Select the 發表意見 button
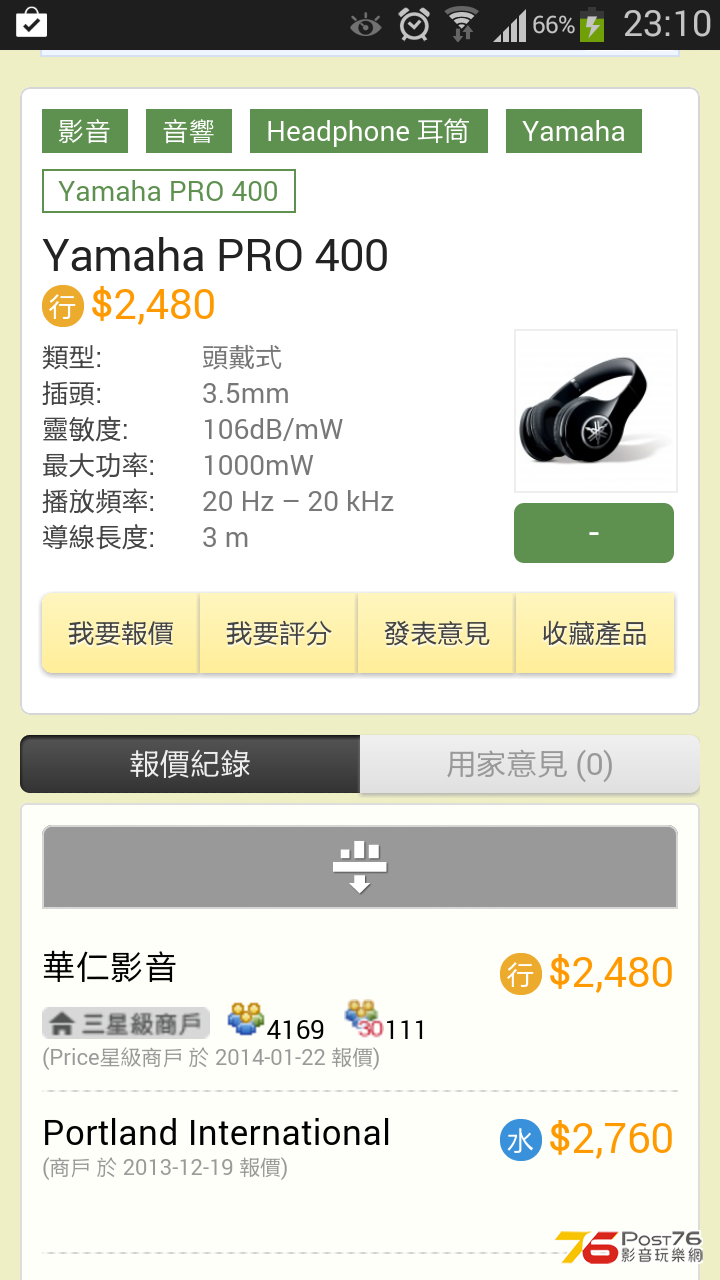The height and width of the screenshot is (1280, 720). 436,633
